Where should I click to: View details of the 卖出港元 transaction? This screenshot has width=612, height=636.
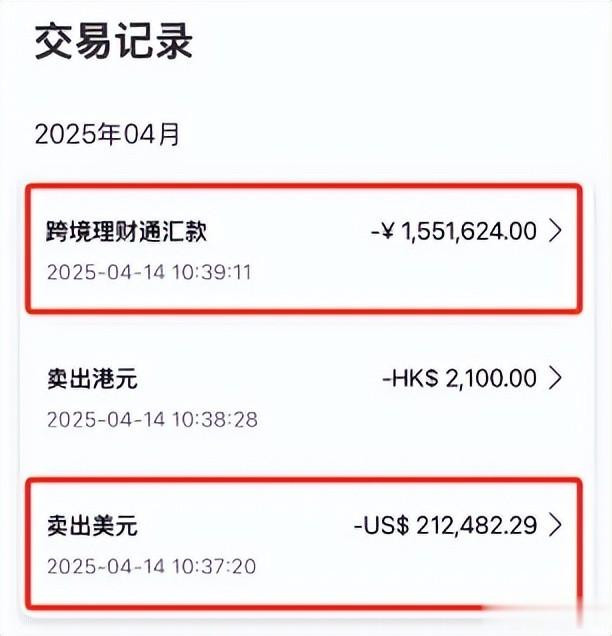pyautogui.click(x=300, y=396)
